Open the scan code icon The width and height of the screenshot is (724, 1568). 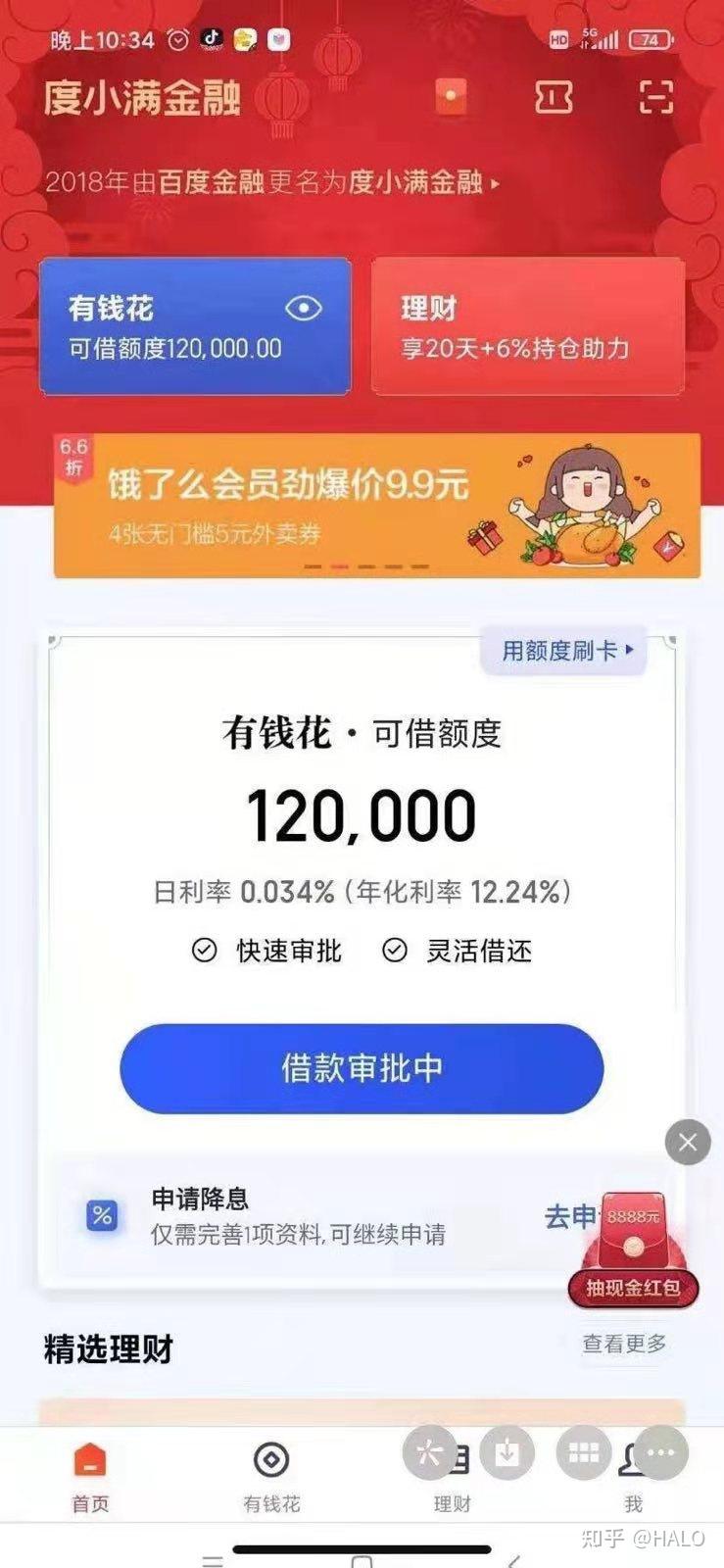click(x=655, y=97)
